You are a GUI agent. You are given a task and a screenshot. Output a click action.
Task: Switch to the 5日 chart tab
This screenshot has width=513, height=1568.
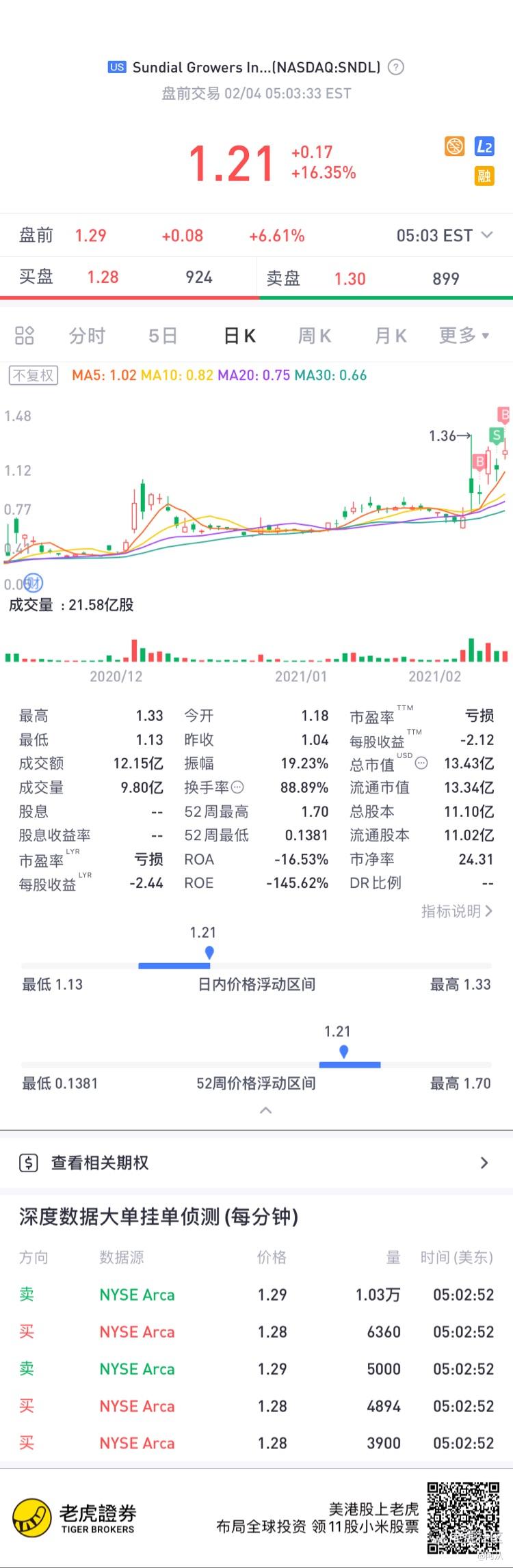[x=163, y=336]
